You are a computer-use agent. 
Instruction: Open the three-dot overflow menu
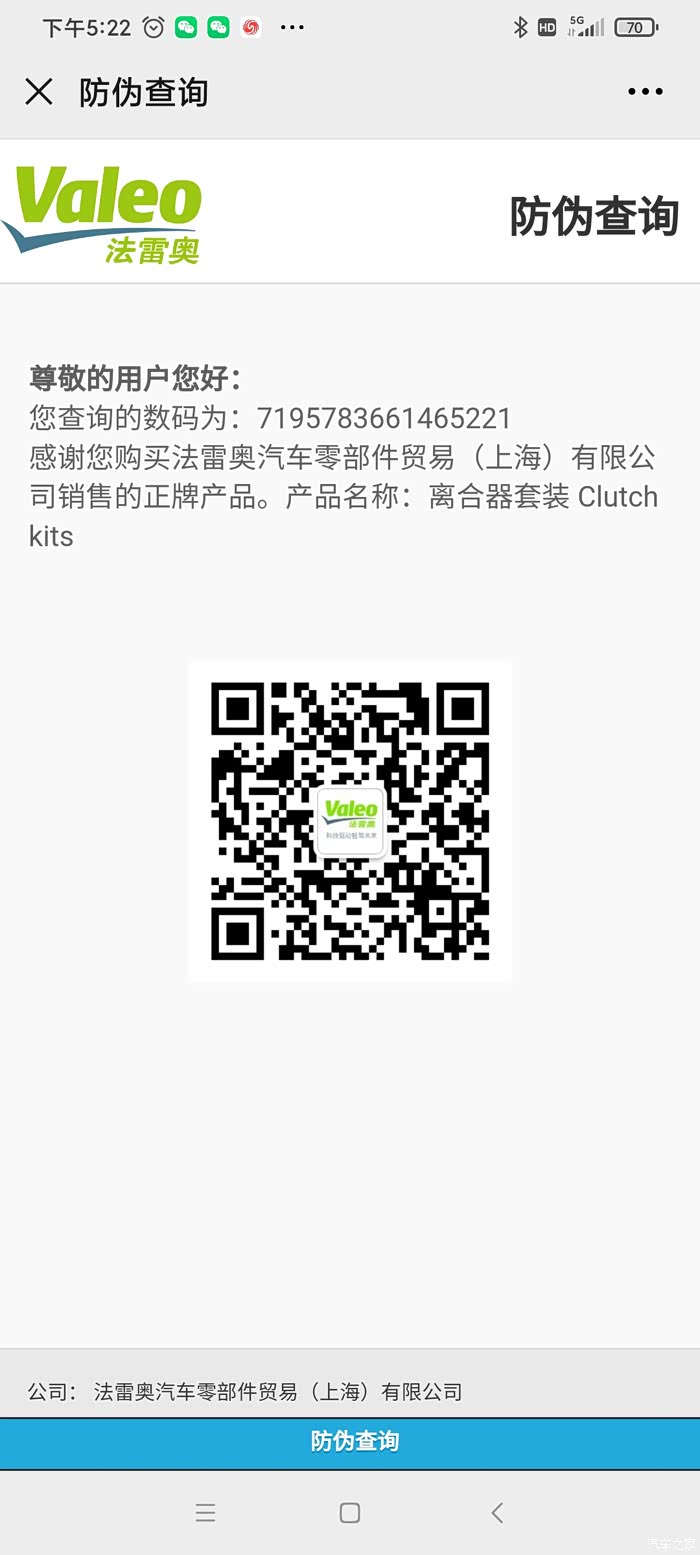[645, 92]
